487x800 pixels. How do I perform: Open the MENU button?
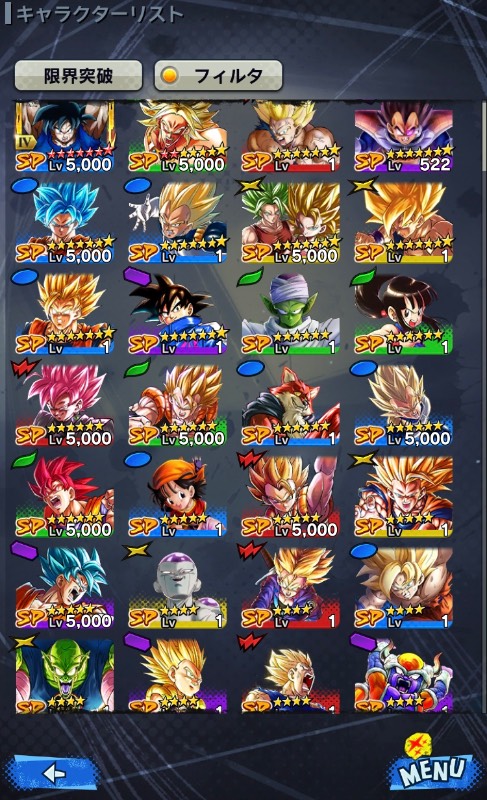[x=432, y=765]
